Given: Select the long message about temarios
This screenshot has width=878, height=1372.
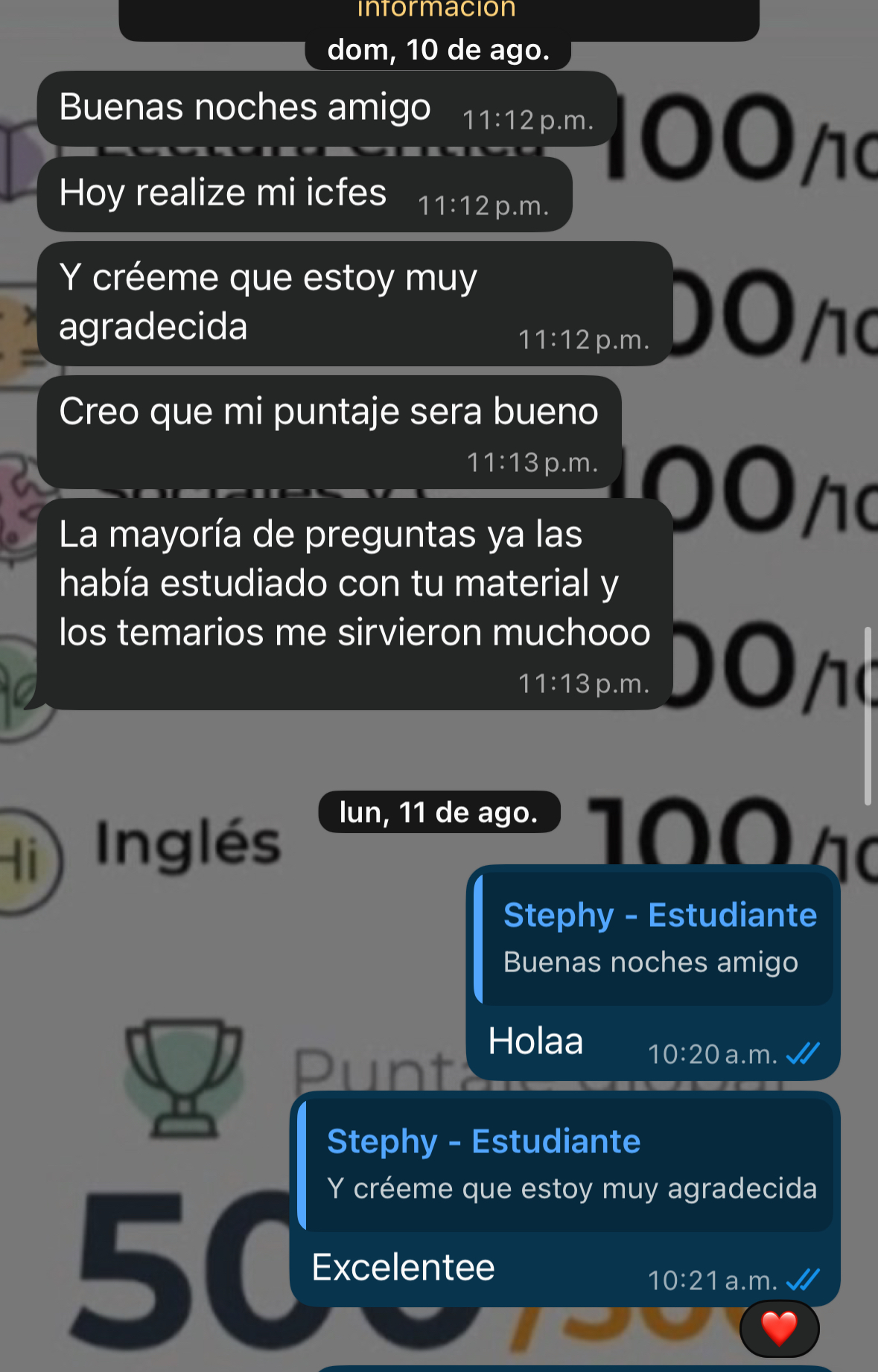Looking at the screenshot, I should click(x=355, y=583).
